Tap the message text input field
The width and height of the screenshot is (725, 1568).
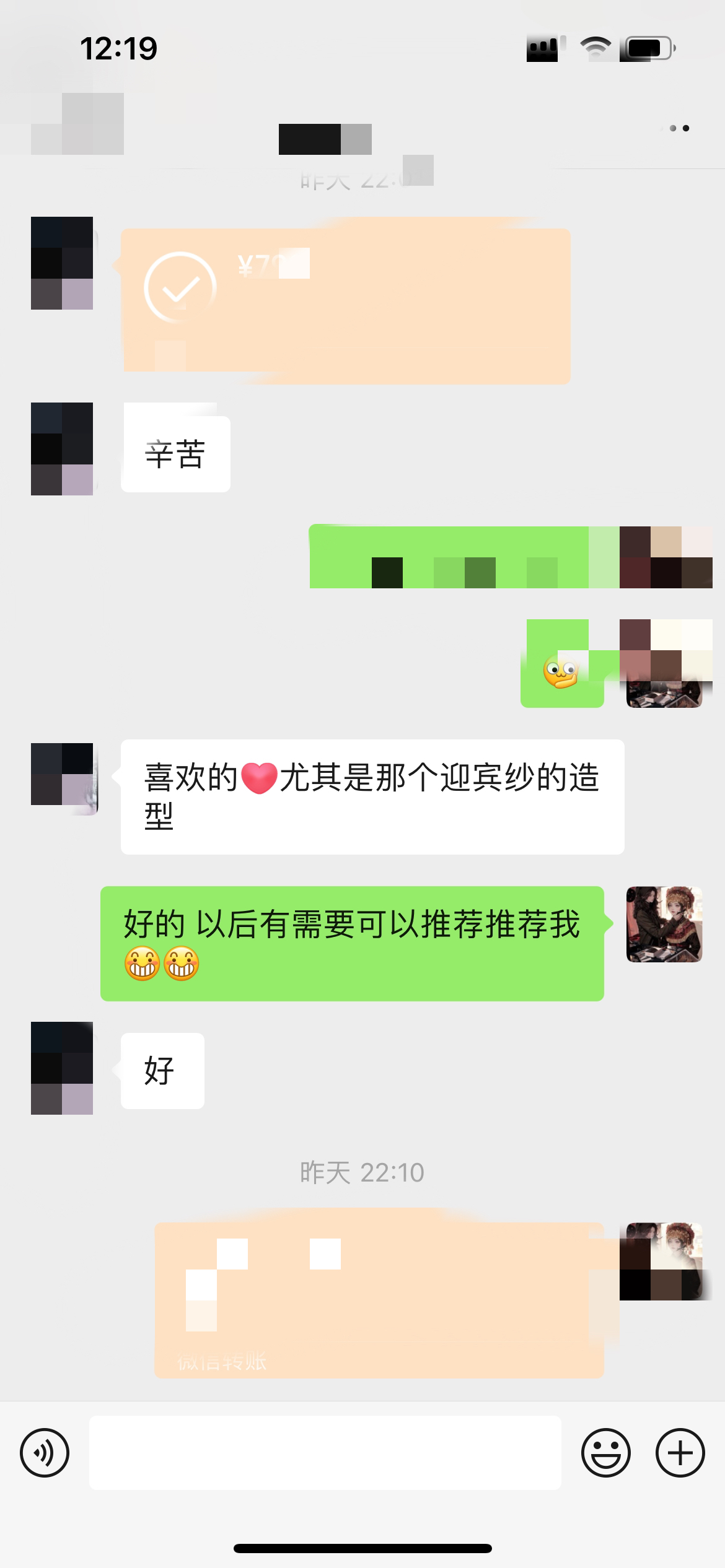(x=325, y=1452)
